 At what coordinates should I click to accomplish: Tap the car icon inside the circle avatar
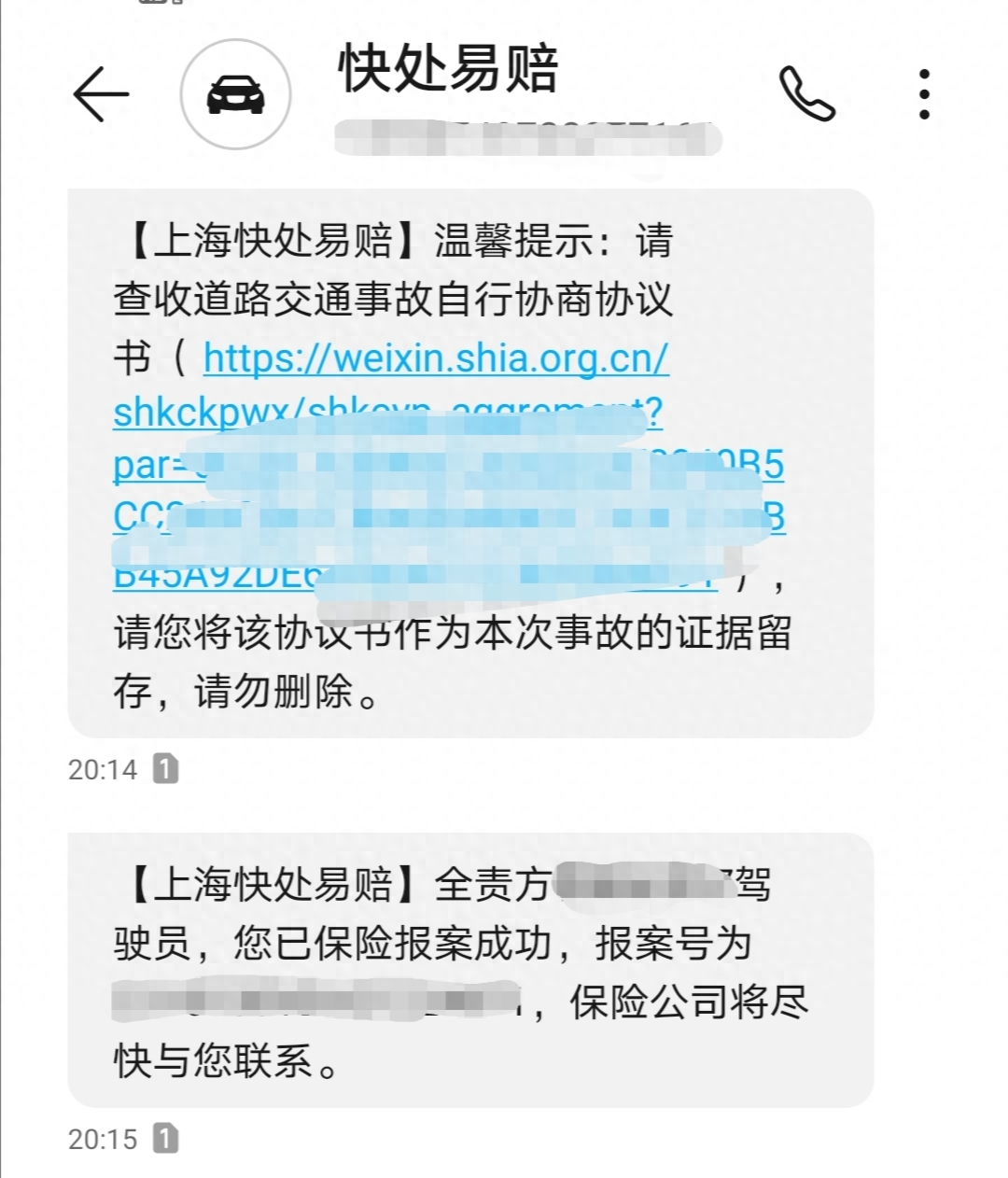click(233, 93)
